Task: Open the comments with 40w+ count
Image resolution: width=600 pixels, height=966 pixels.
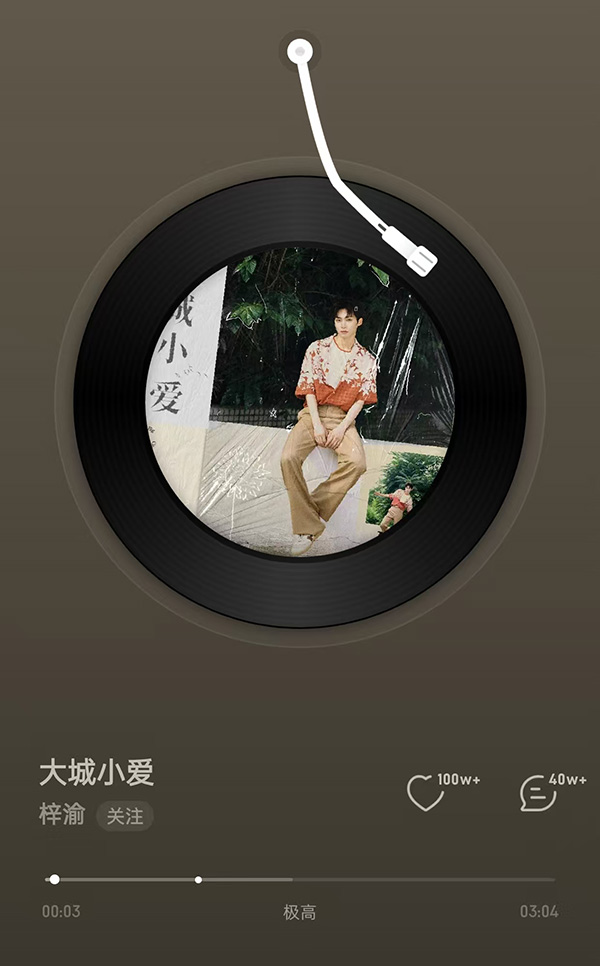Action: (x=538, y=793)
